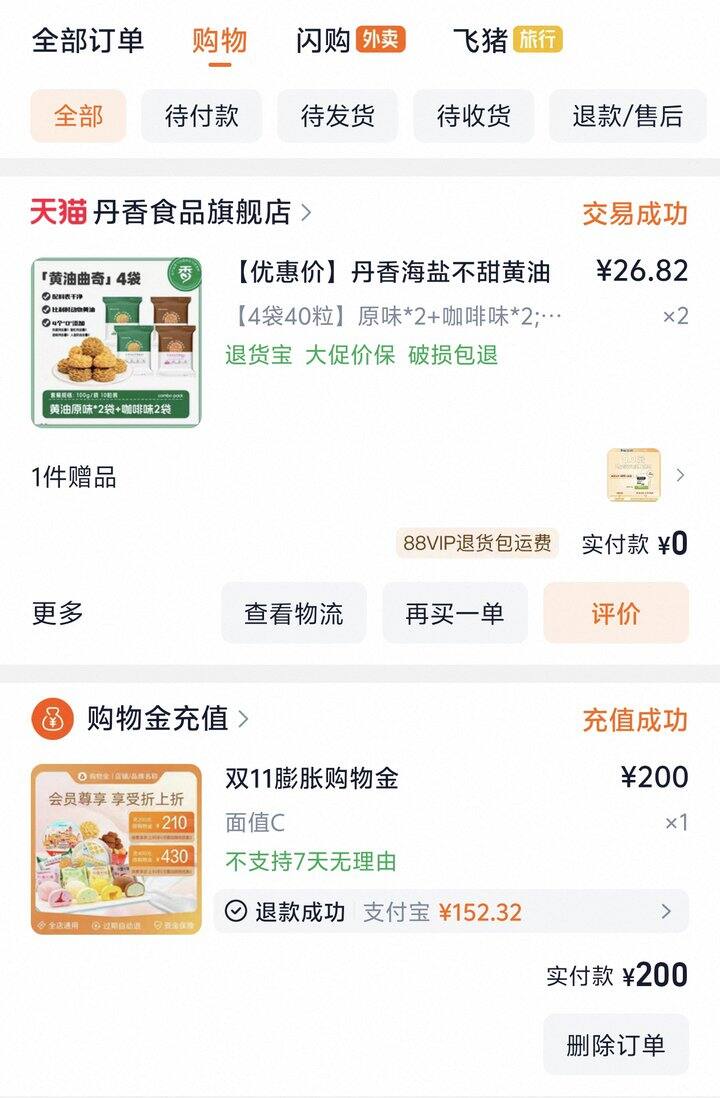Open 购物金充值 page

click(x=157, y=719)
